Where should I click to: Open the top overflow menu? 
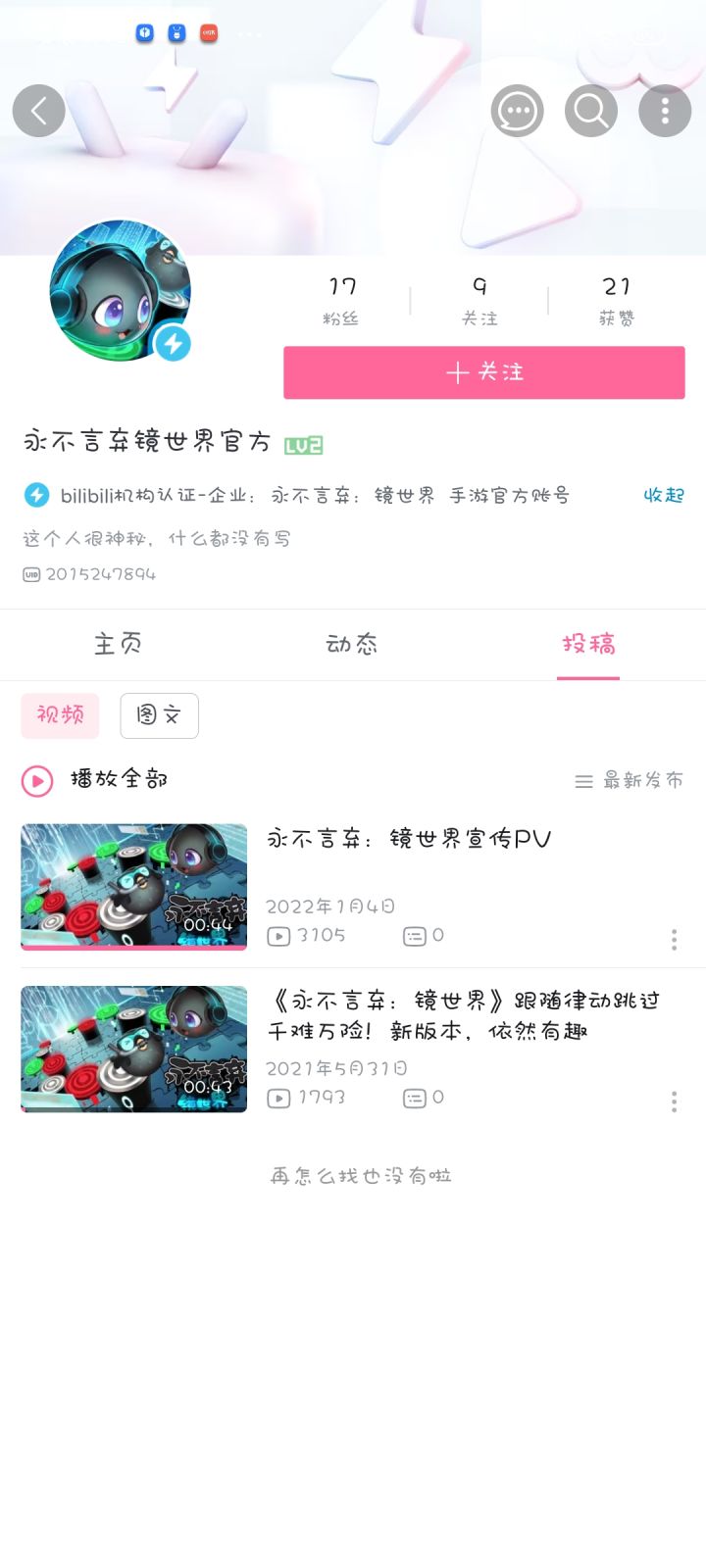point(665,111)
